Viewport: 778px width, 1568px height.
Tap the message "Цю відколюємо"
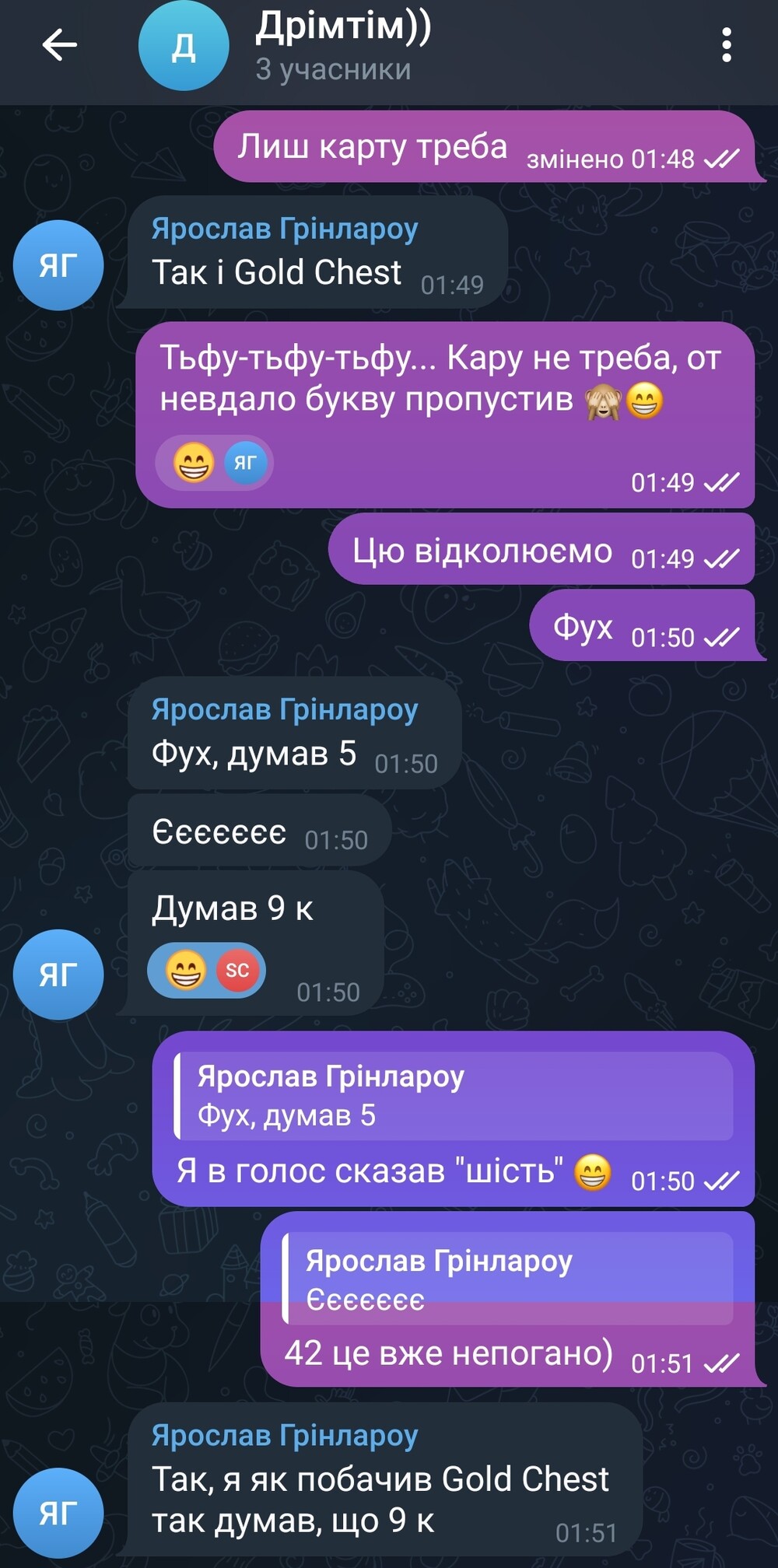541,549
